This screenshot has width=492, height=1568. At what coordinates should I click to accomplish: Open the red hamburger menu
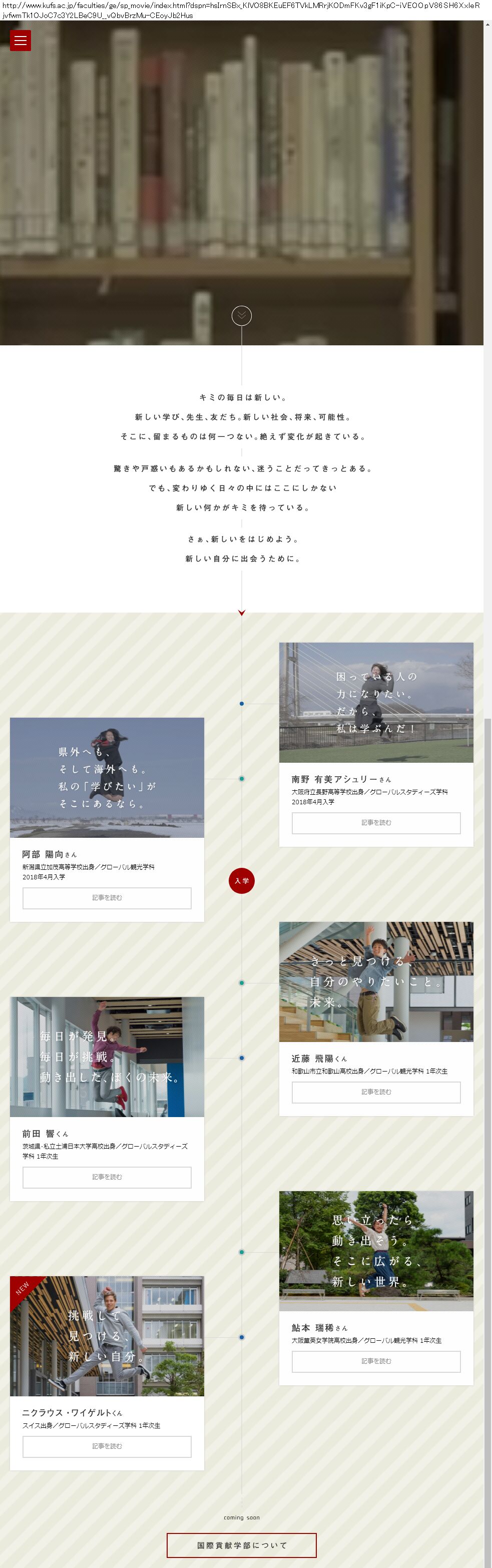coord(20,41)
